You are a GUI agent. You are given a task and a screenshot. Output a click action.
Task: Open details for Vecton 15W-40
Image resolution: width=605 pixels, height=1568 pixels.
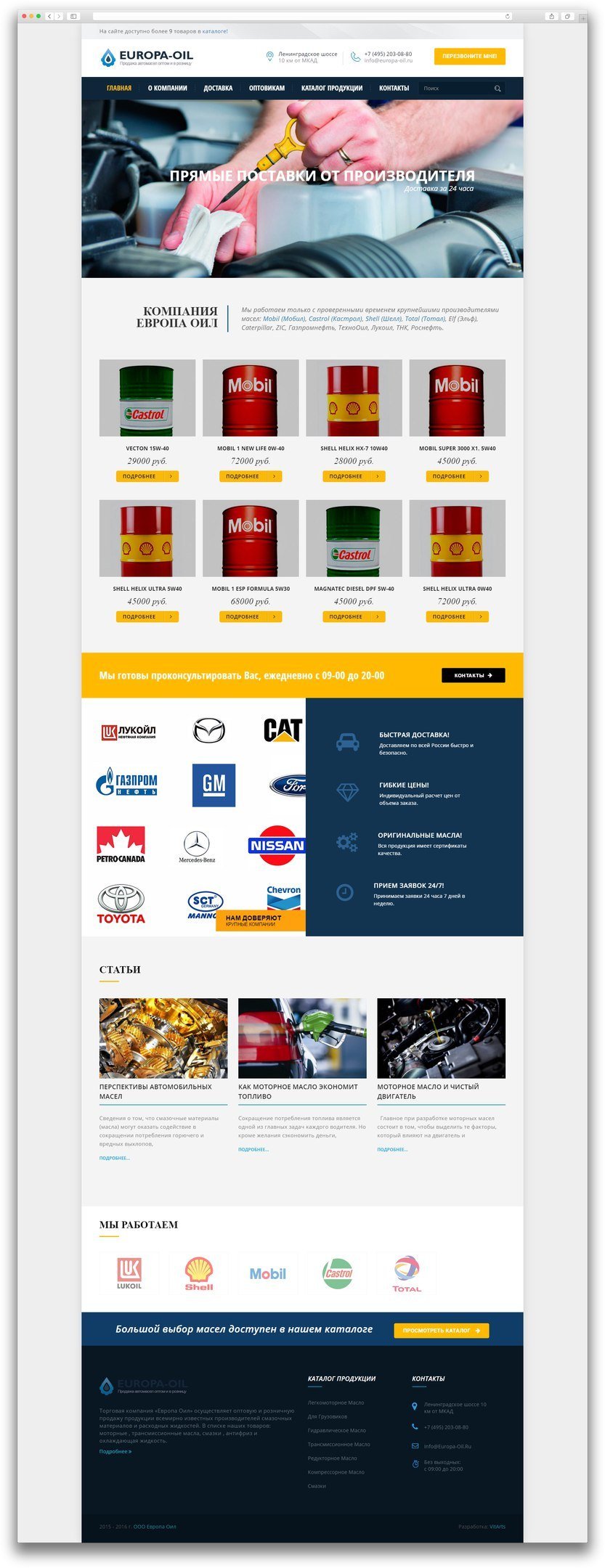coord(147,476)
